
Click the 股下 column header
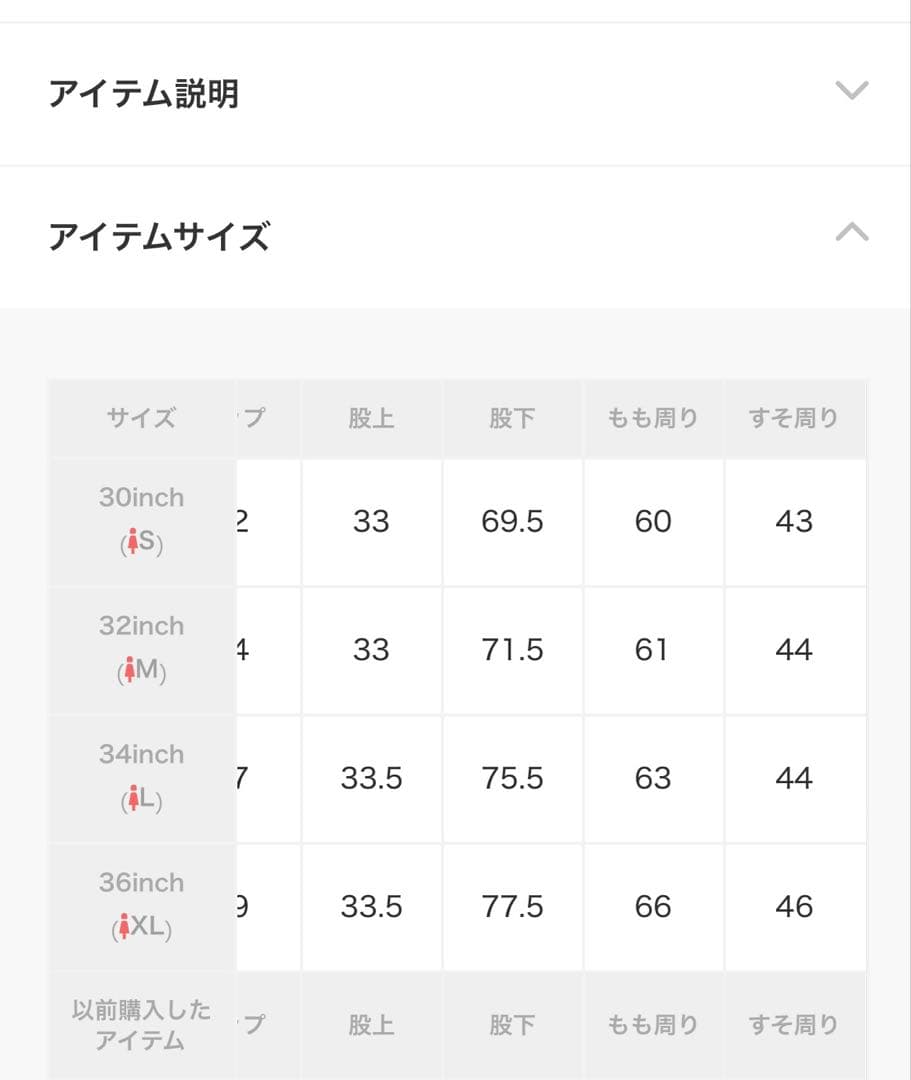click(512, 418)
